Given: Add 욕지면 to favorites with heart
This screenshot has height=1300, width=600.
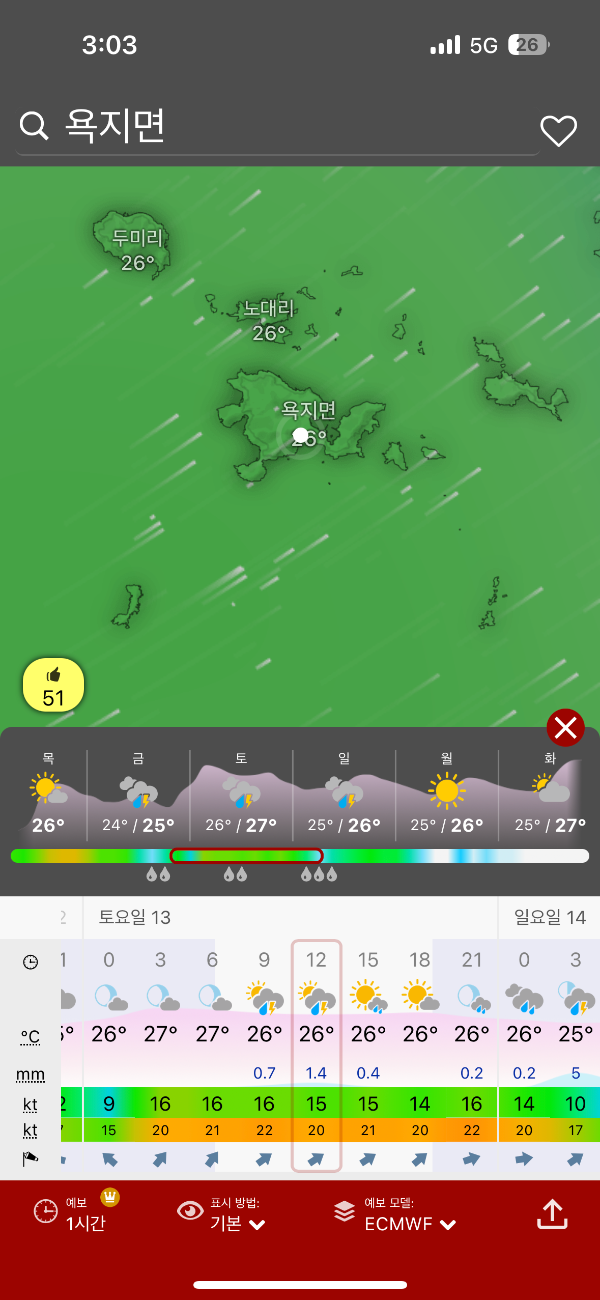Looking at the screenshot, I should [x=559, y=130].
